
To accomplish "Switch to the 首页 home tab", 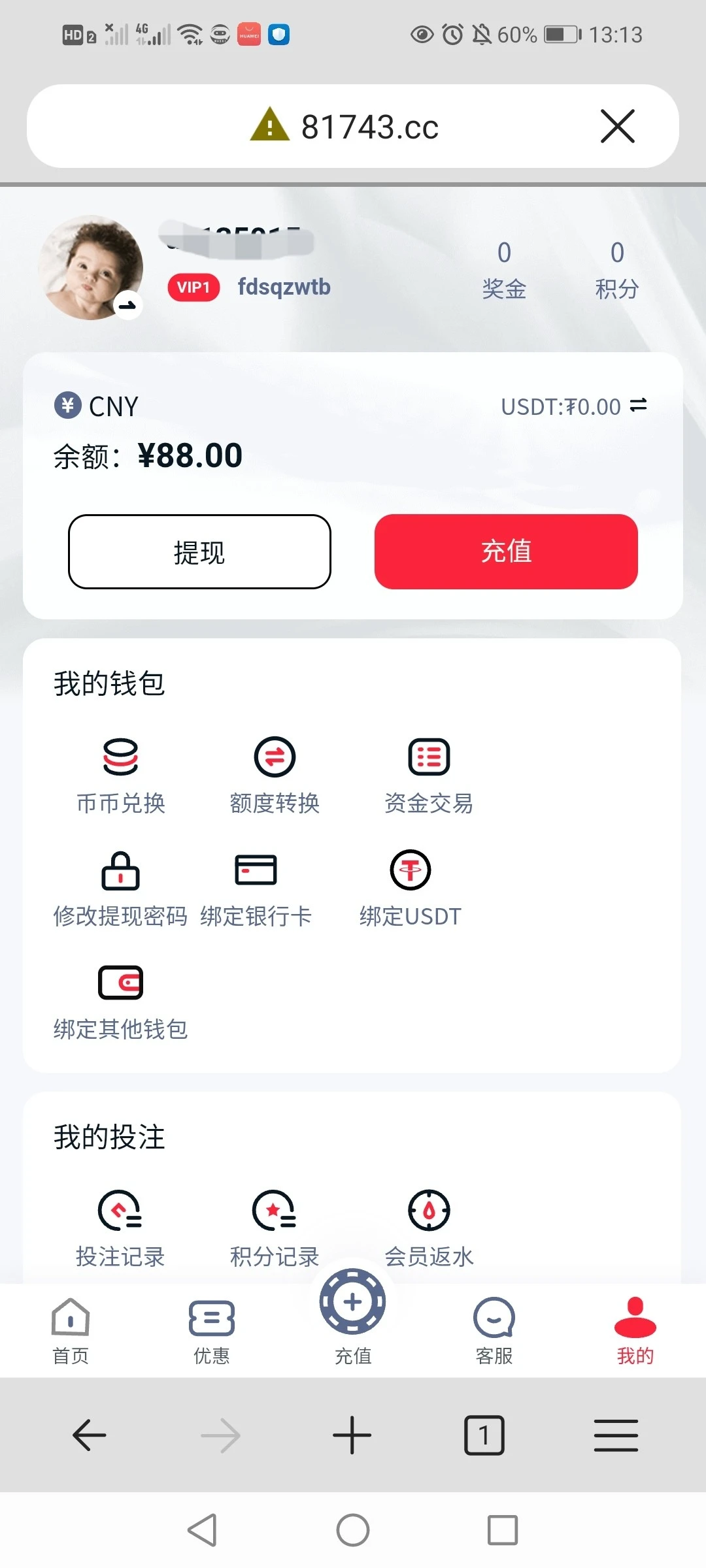I will tap(71, 1331).
